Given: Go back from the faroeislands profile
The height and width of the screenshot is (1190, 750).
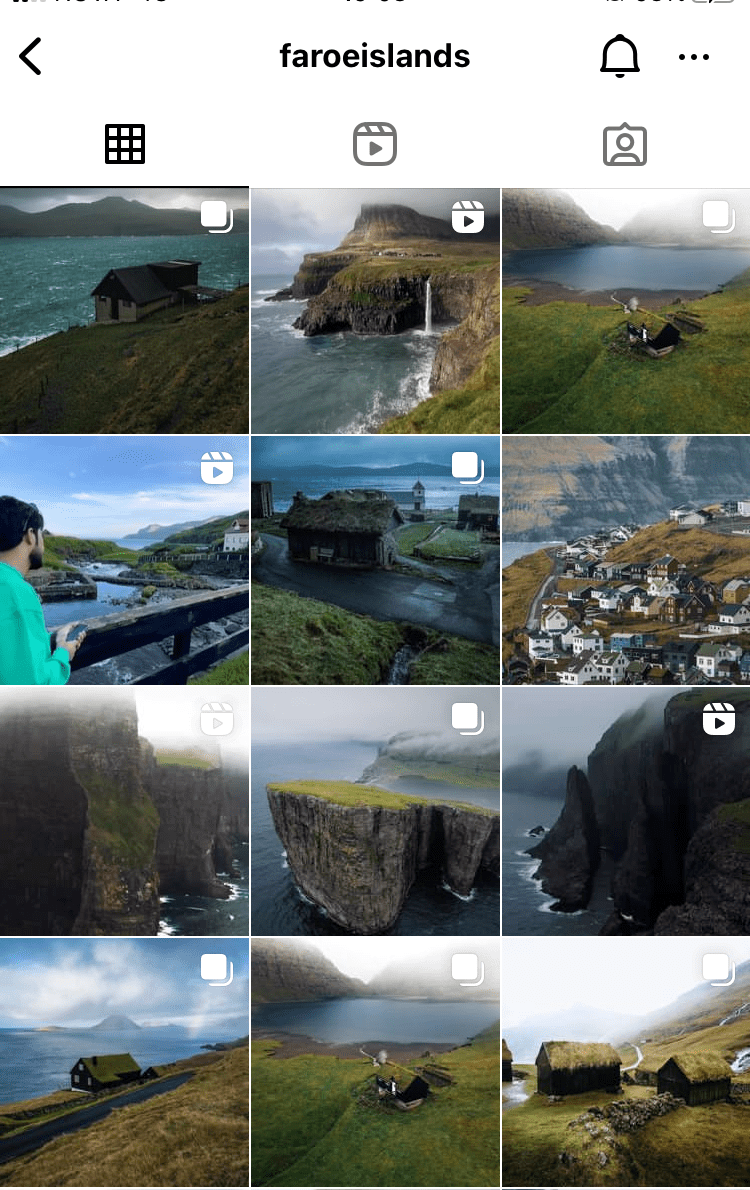Looking at the screenshot, I should click(x=31, y=57).
